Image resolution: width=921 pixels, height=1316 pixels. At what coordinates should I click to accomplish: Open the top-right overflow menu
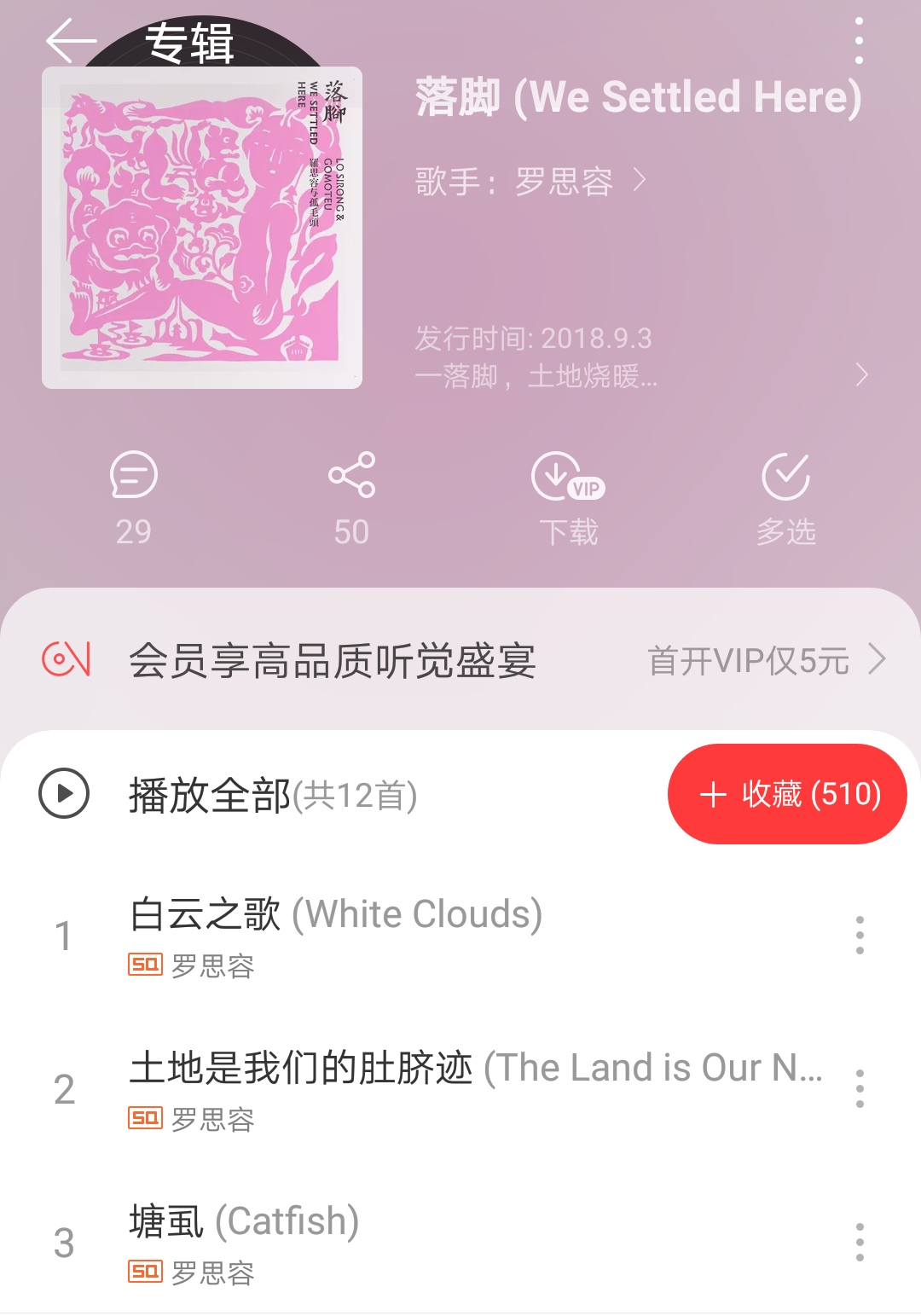[x=859, y=41]
